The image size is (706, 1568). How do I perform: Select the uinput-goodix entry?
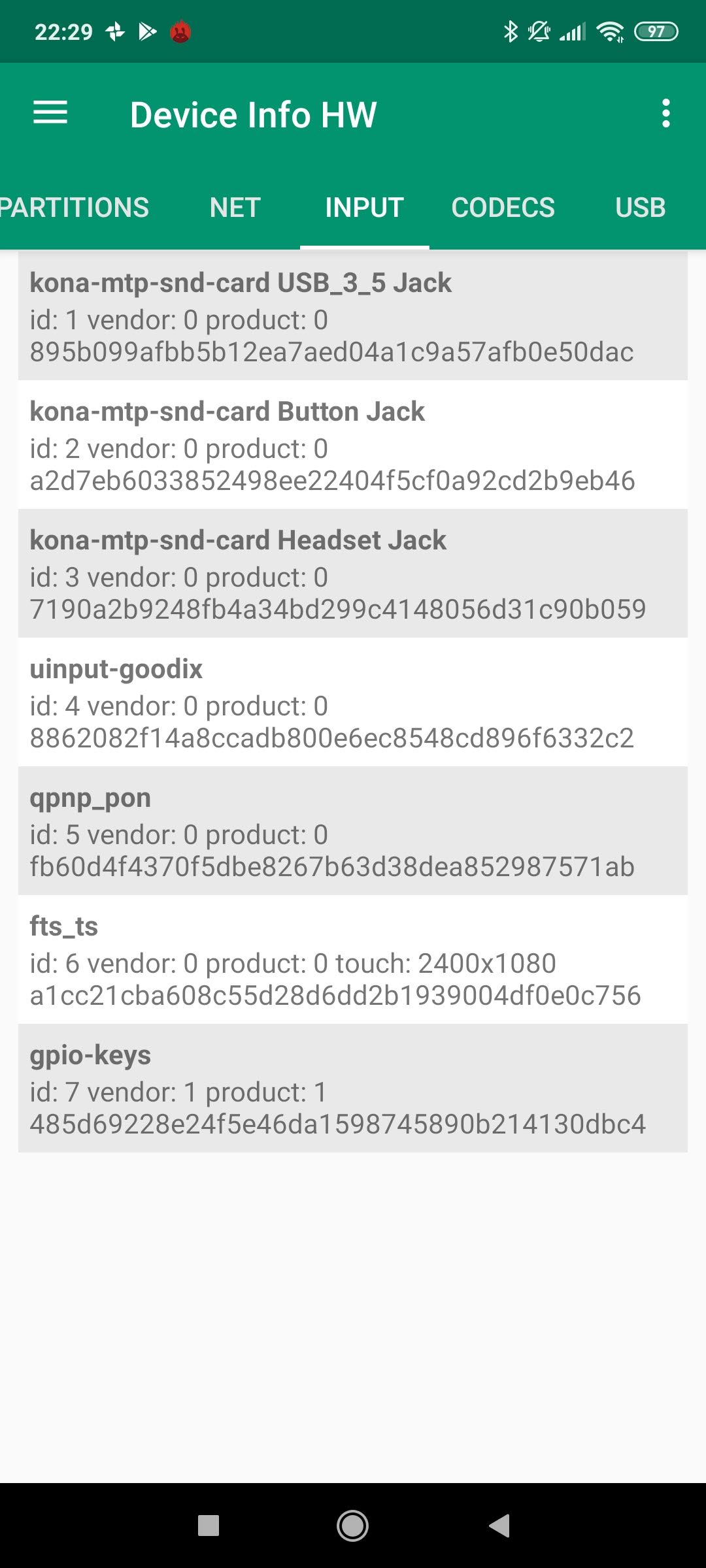pyautogui.click(x=353, y=702)
